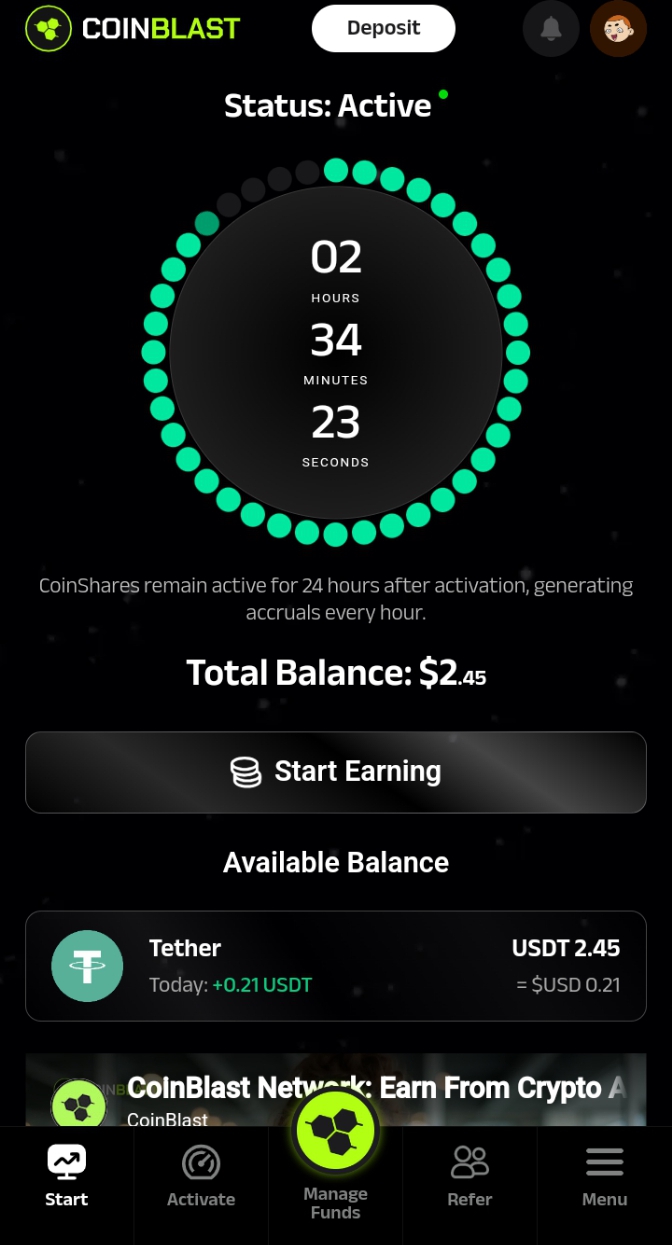
Task: Tap the Deposit button
Action: pyautogui.click(x=383, y=28)
